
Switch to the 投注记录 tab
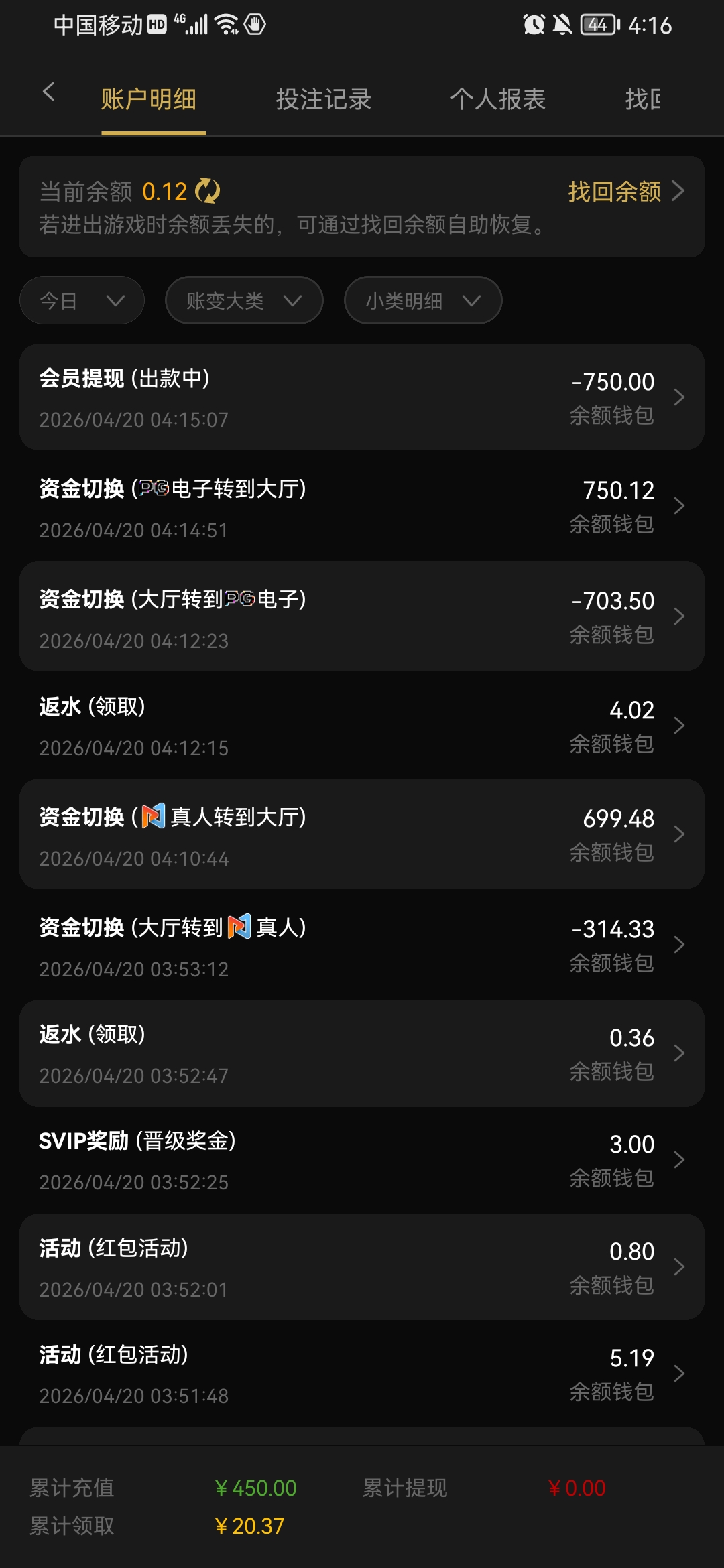click(x=324, y=99)
